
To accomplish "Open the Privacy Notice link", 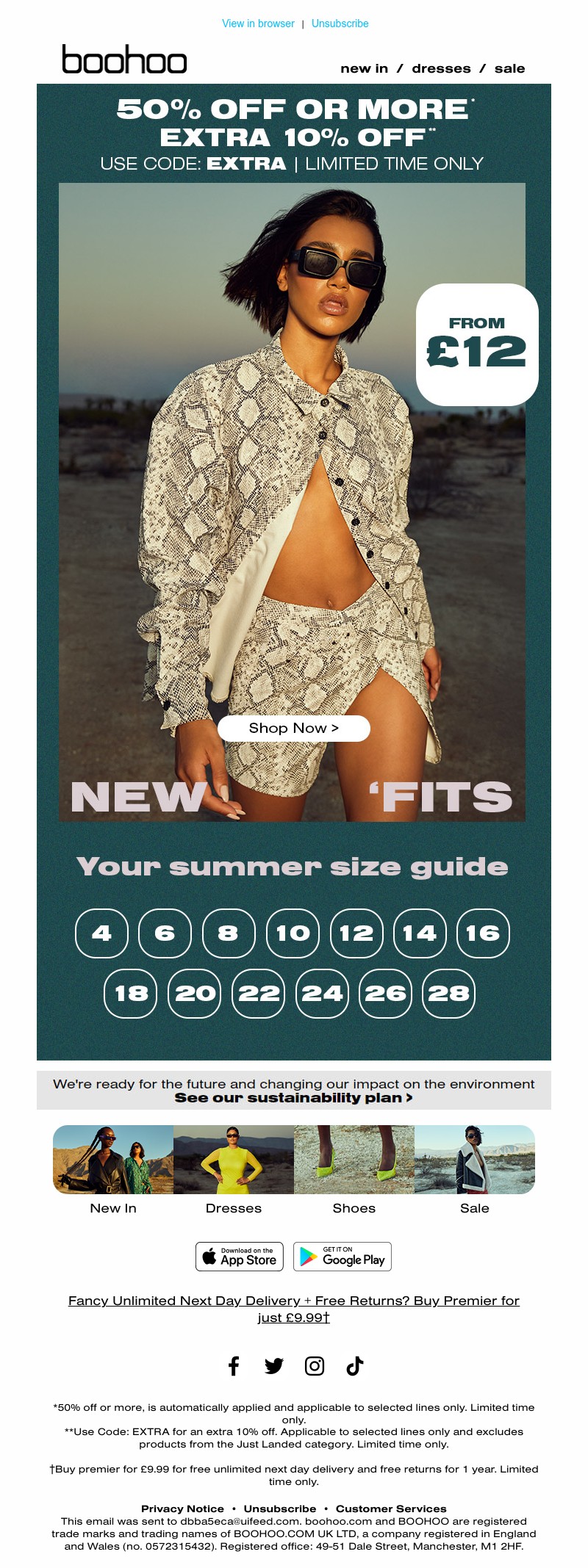I will click(x=182, y=1509).
